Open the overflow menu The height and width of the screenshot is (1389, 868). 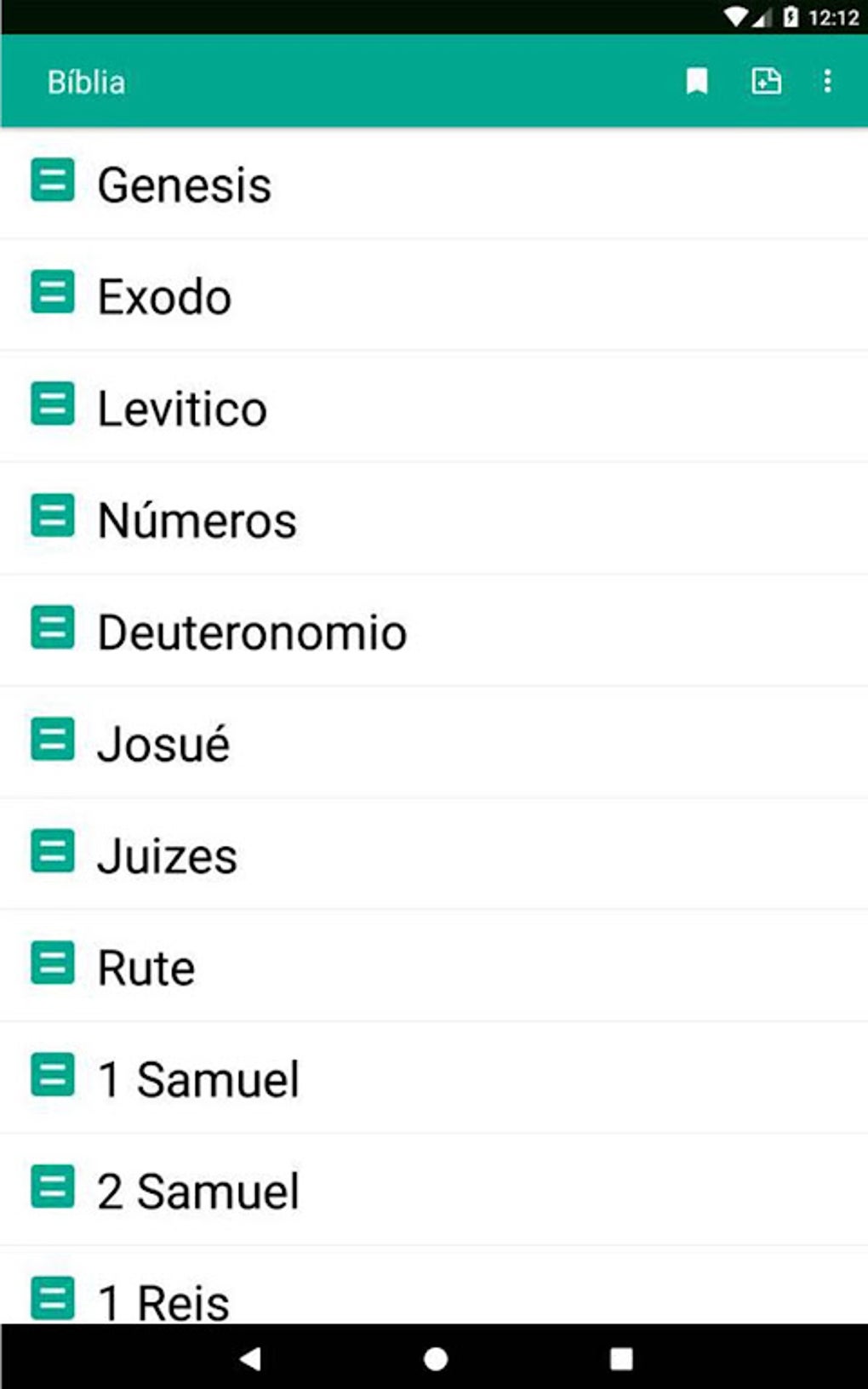tap(827, 82)
